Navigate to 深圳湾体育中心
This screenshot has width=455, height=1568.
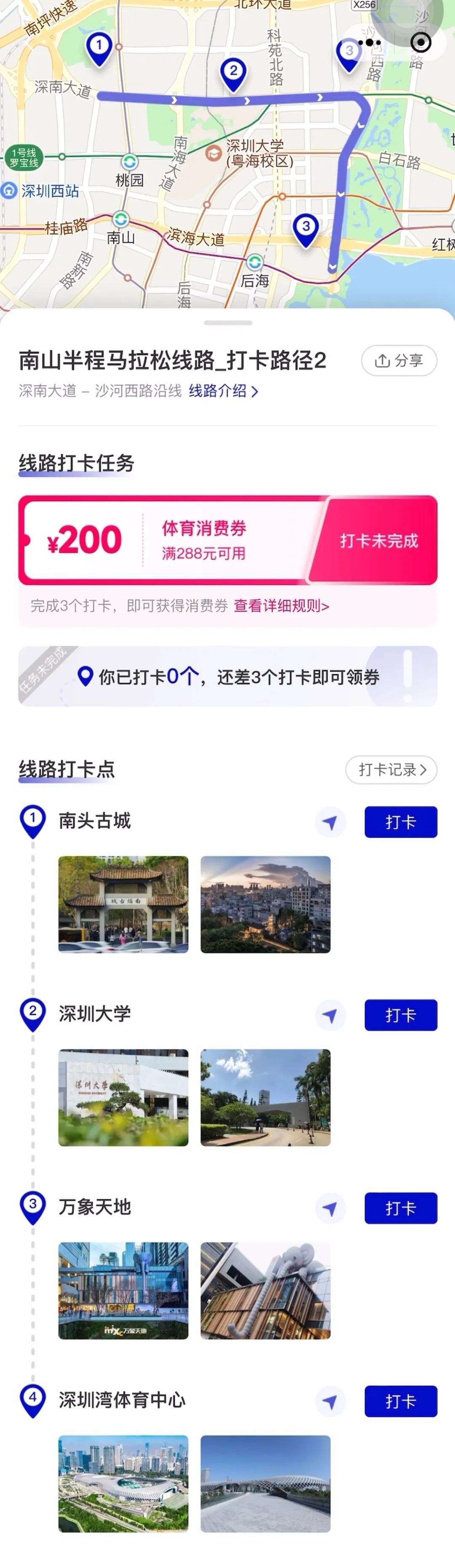[330, 1401]
